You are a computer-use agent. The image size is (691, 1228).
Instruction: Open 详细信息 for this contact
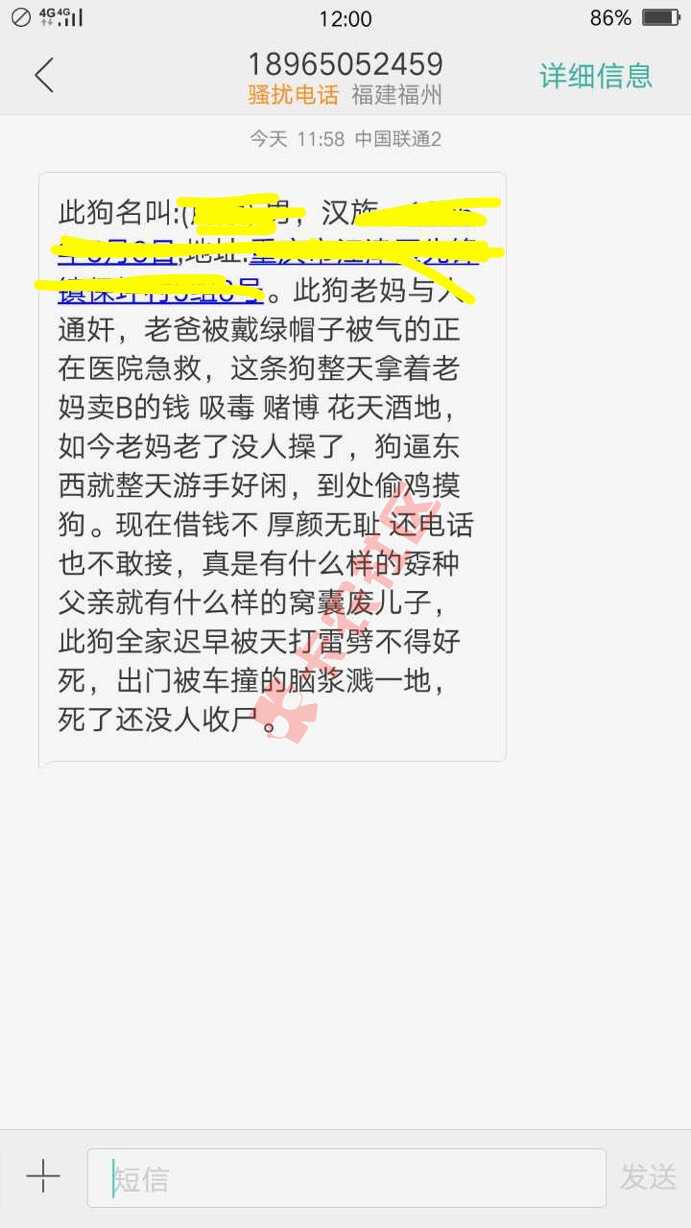[595, 76]
